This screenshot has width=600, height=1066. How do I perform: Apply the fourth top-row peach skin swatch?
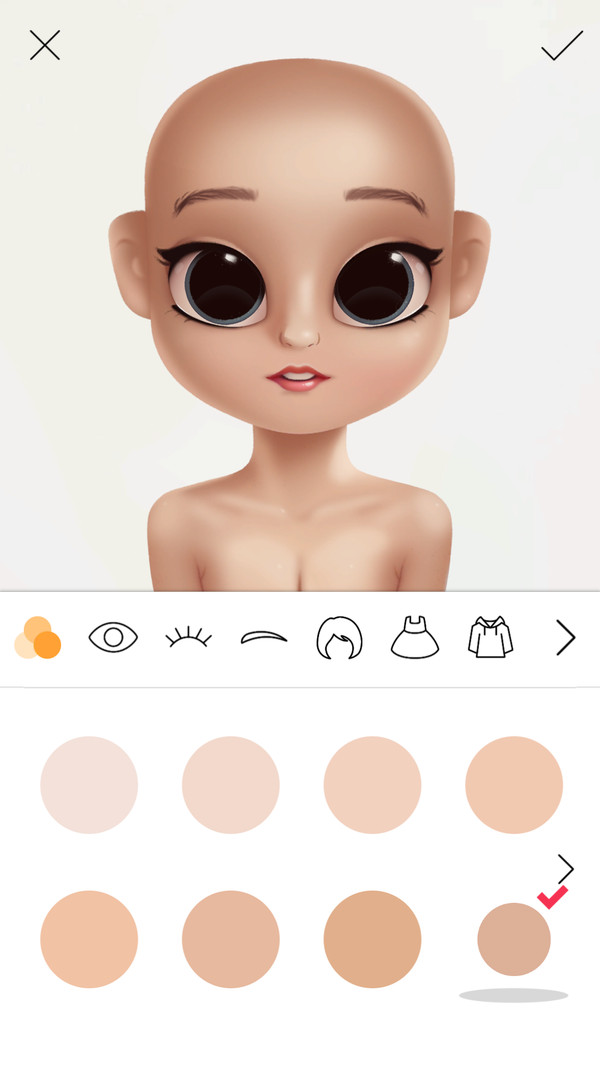coord(514,785)
